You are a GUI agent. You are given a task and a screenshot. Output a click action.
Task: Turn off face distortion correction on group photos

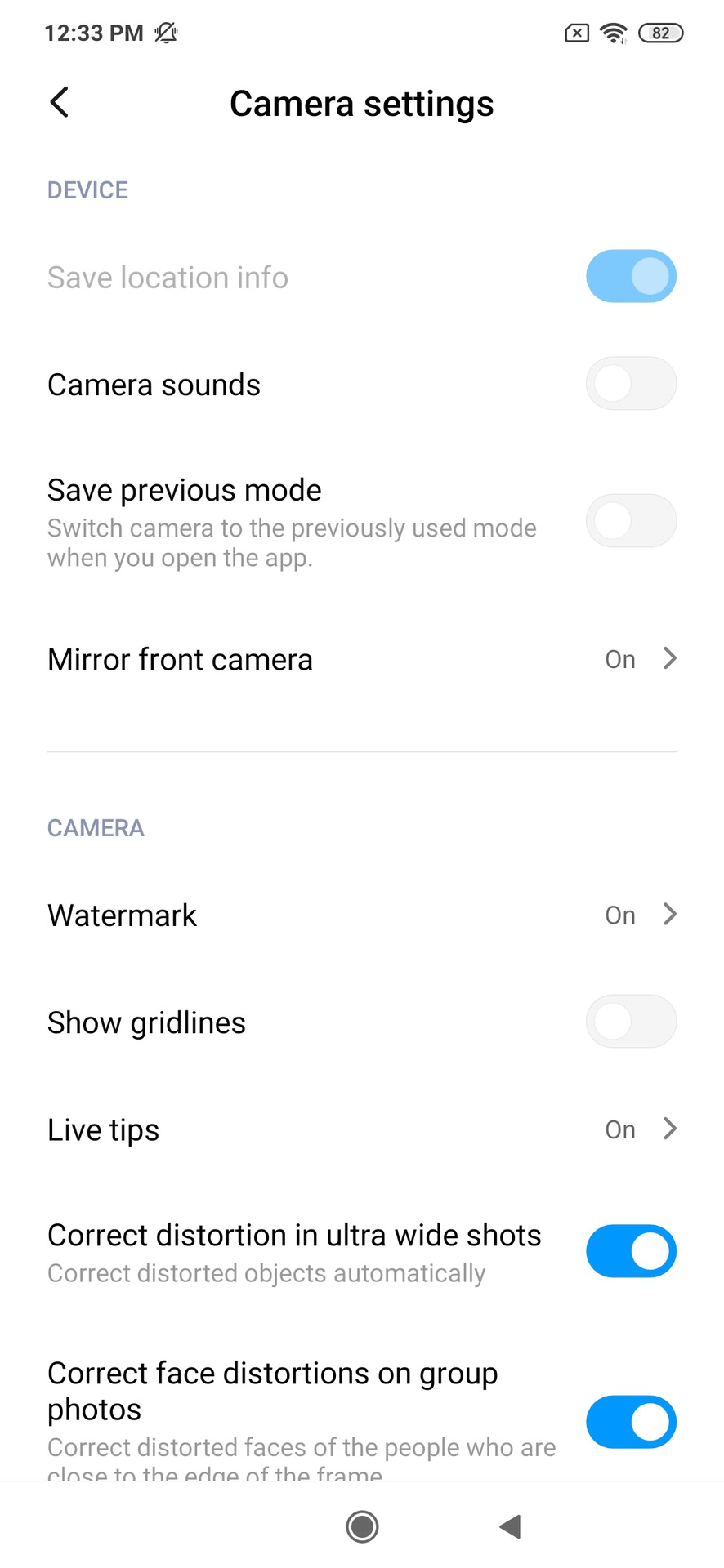(630, 1422)
